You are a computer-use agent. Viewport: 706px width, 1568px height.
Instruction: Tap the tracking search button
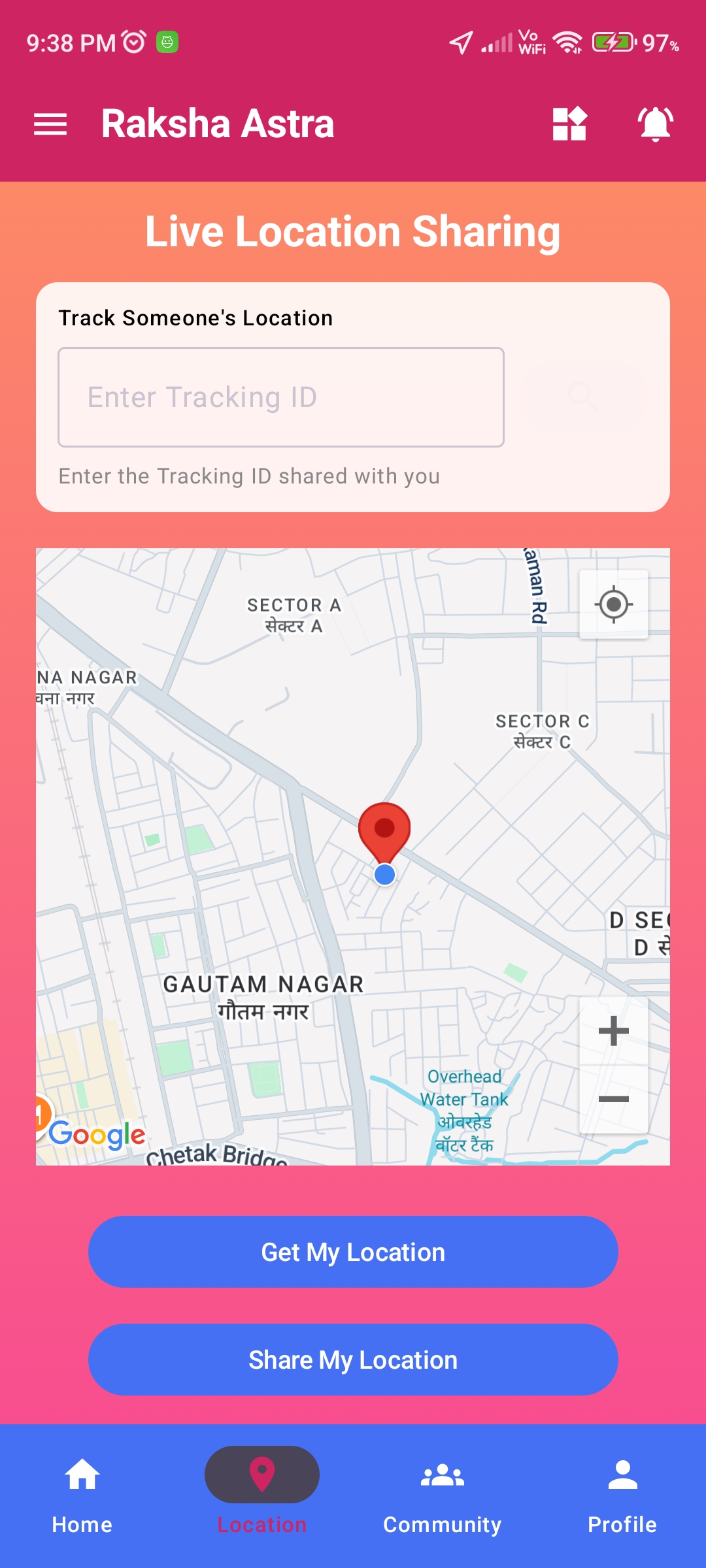click(x=581, y=396)
